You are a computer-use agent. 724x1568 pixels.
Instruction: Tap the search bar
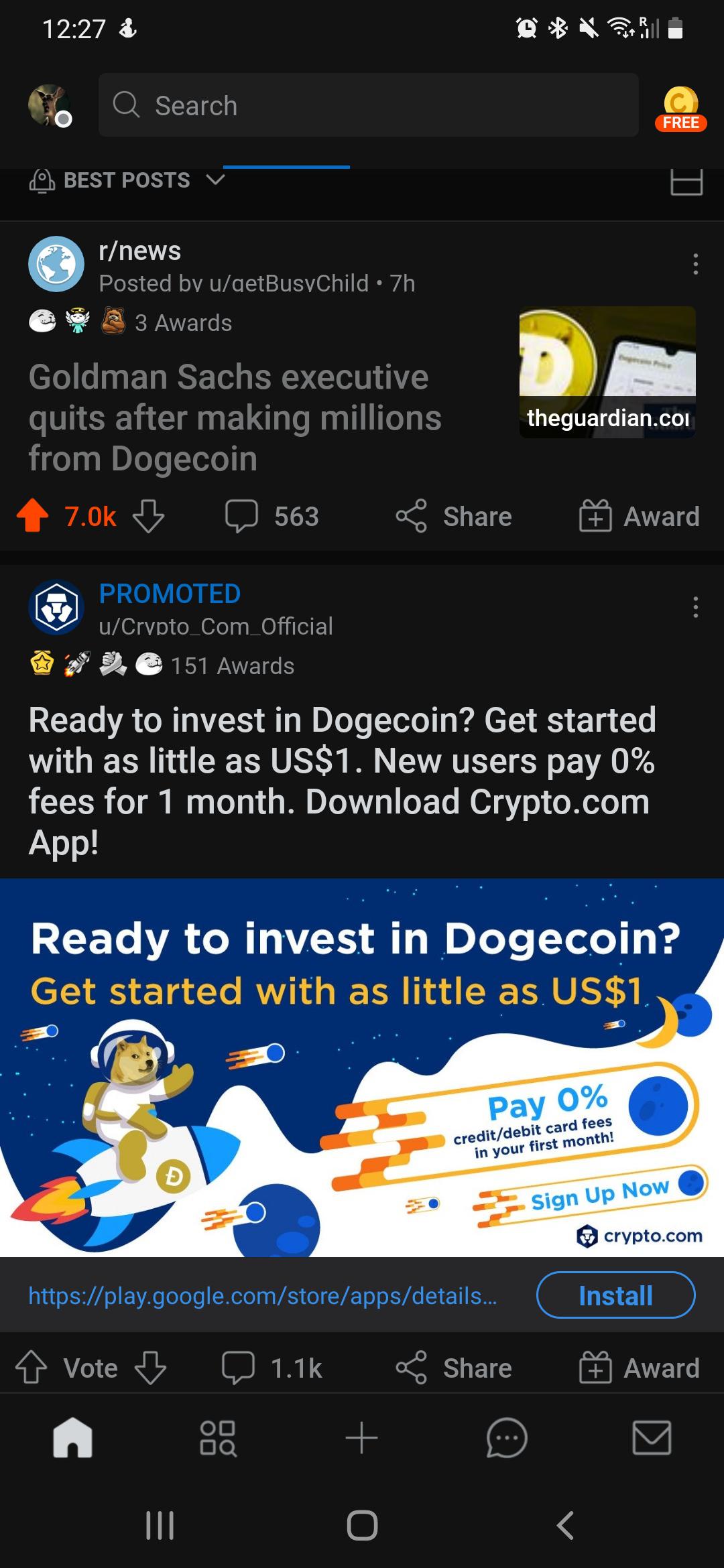(369, 105)
